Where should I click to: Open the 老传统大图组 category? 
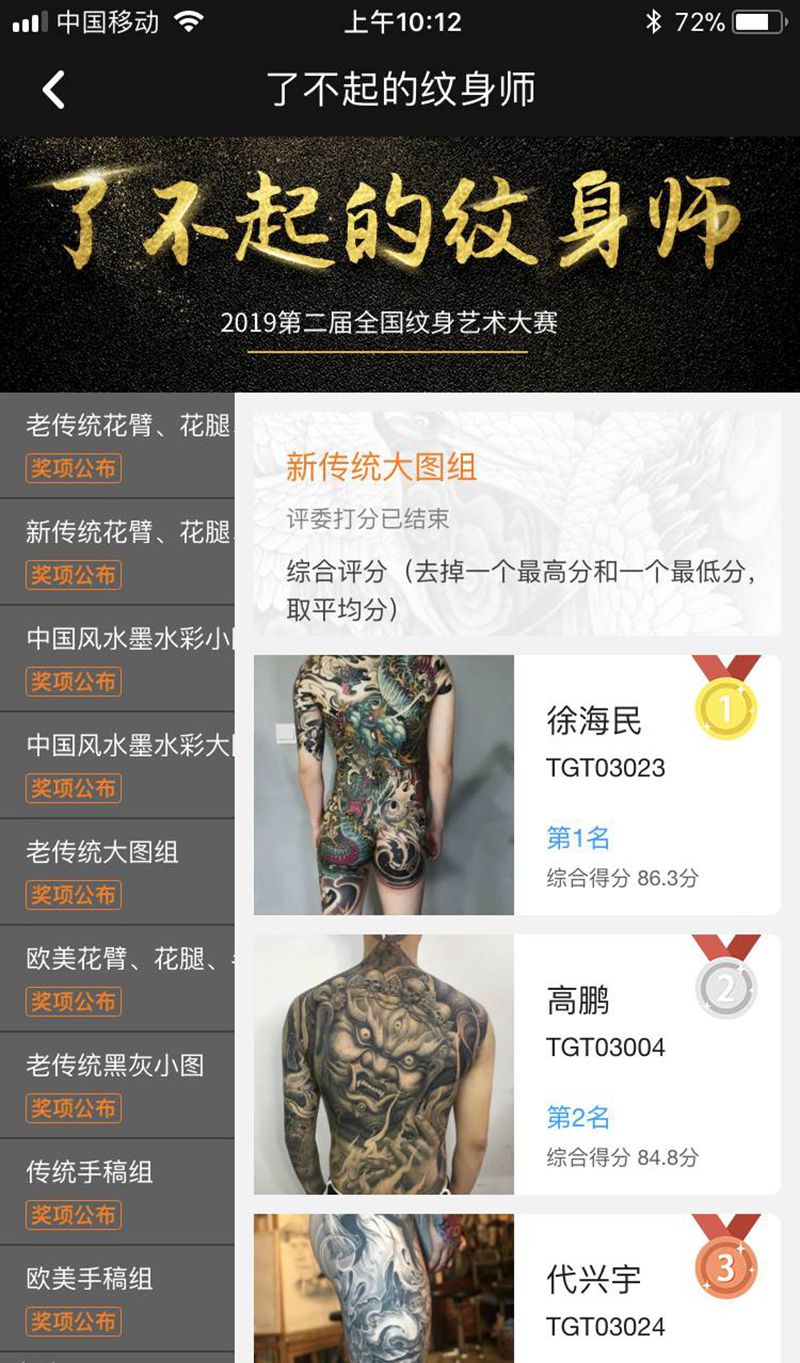(x=117, y=871)
